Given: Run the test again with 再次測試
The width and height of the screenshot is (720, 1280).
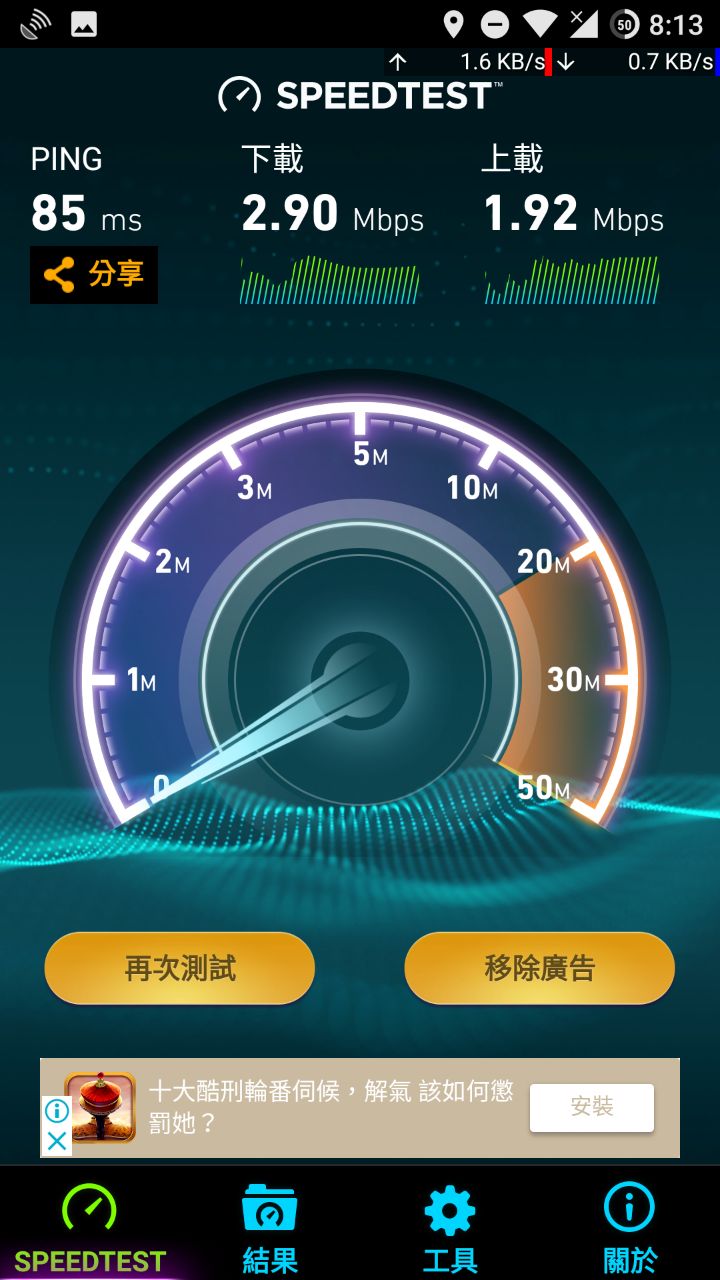Looking at the screenshot, I should (x=180, y=968).
